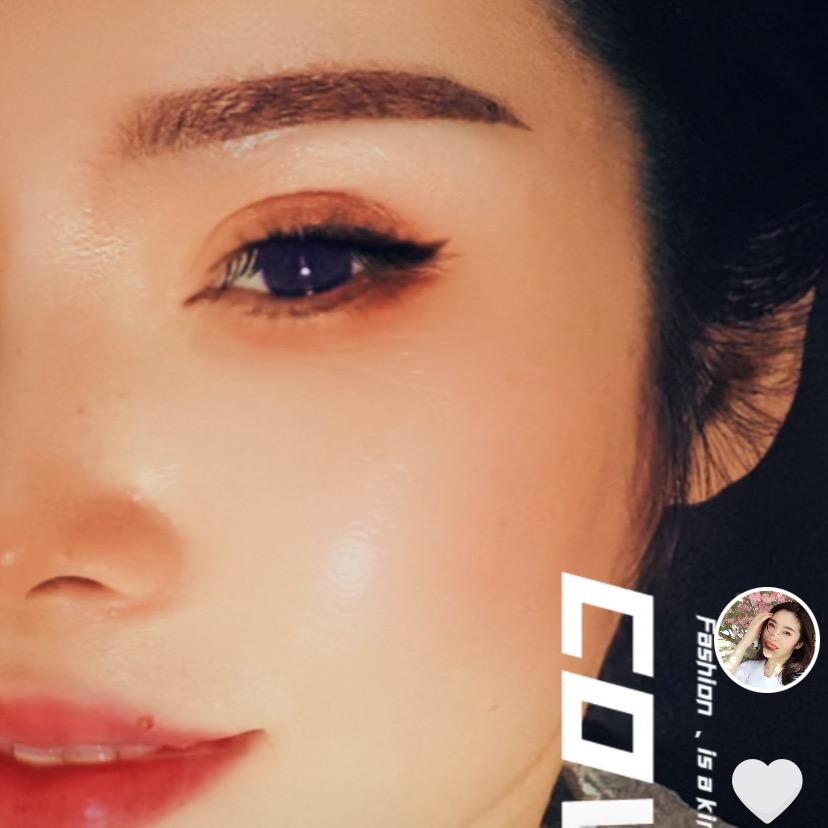Like this video with the heart
The image size is (828, 828).
tap(767, 788)
